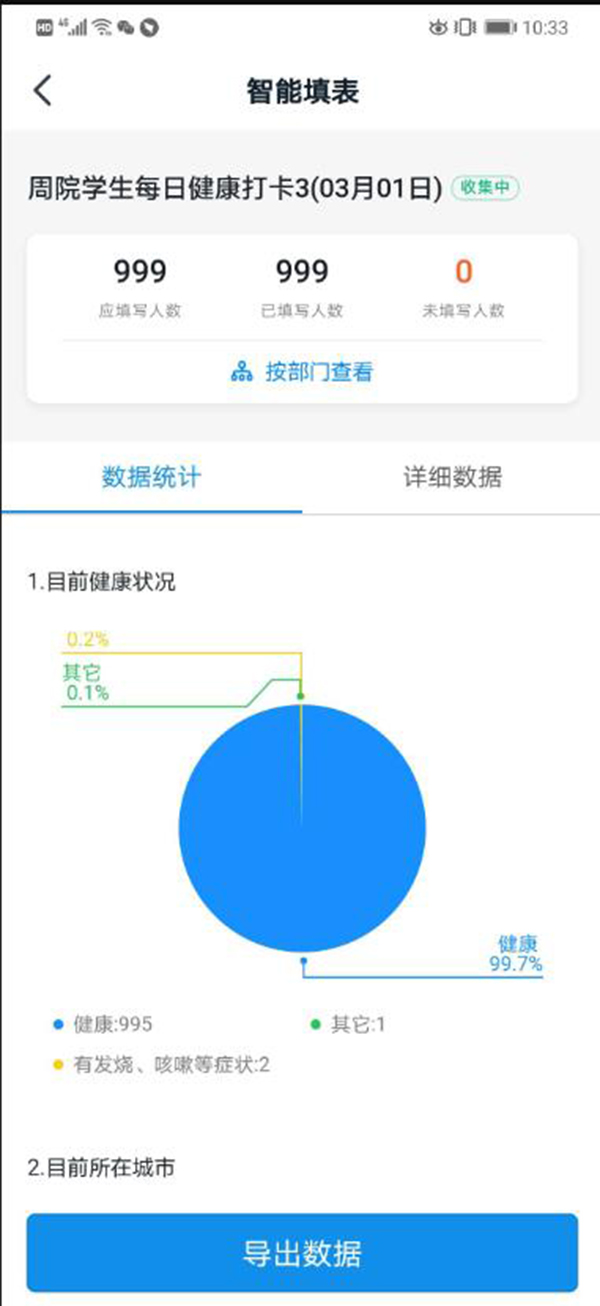Tap the 导出数据 export button
The height and width of the screenshot is (1306, 600).
tap(302, 1253)
